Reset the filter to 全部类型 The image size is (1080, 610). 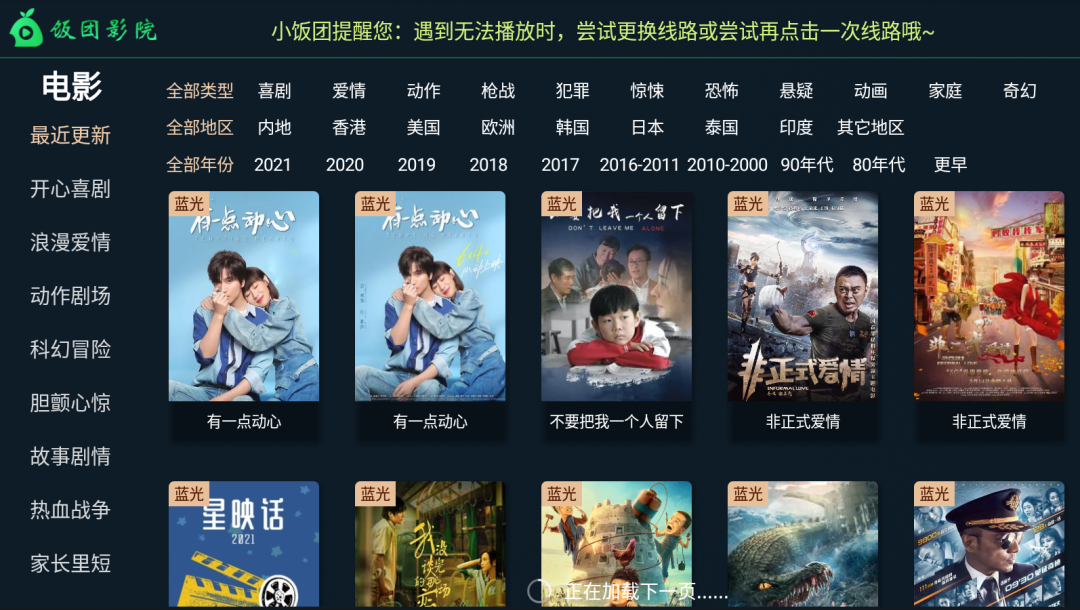200,91
